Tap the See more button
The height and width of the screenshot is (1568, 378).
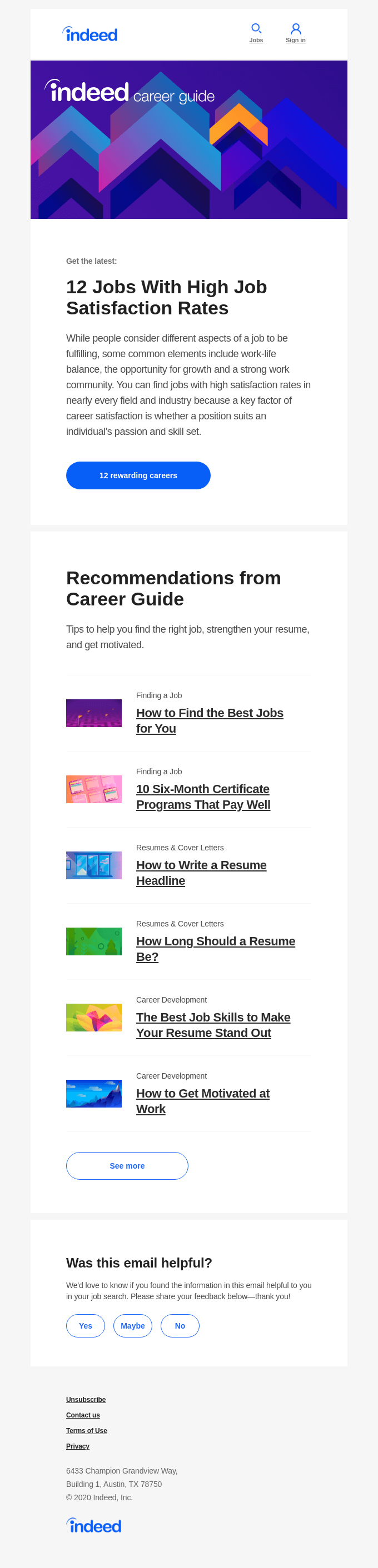pyautogui.click(x=127, y=1166)
